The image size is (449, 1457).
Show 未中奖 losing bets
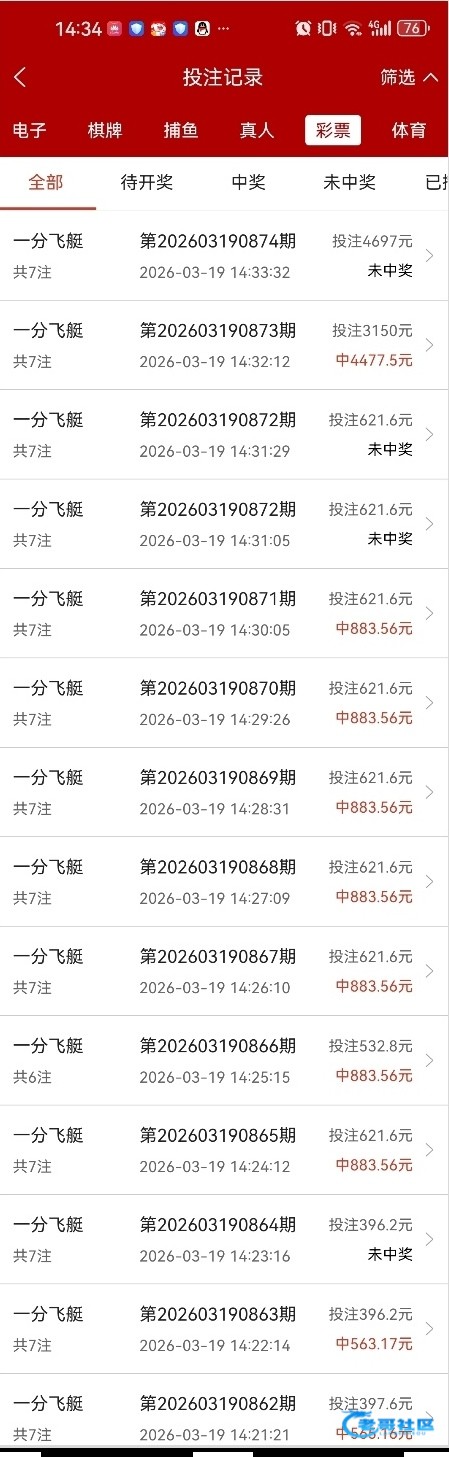(x=349, y=182)
